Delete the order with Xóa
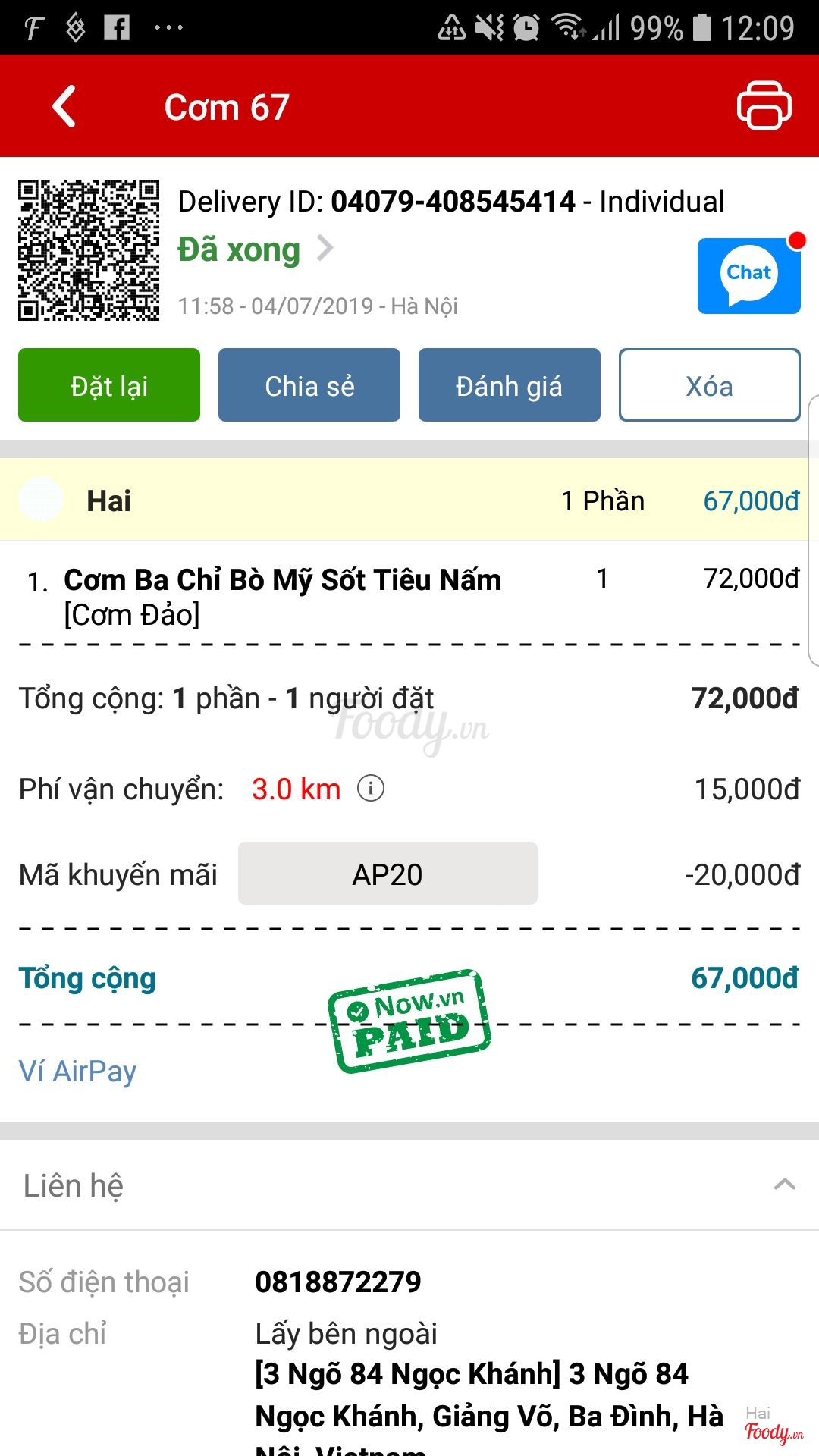This screenshot has height=1456, width=819. [x=709, y=385]
